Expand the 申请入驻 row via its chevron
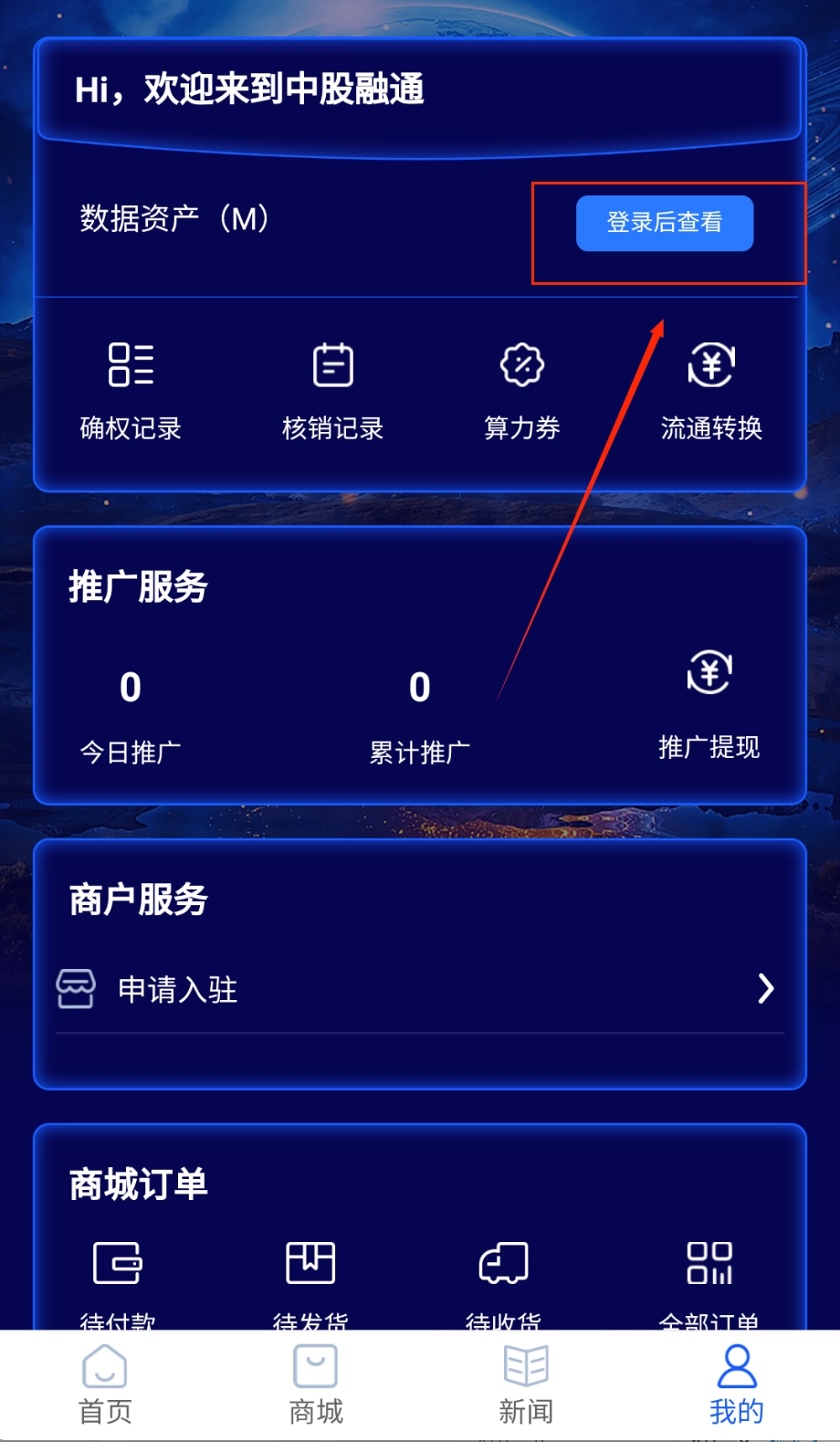Viewport: 840px width, 1442px height. pos(765,990)
